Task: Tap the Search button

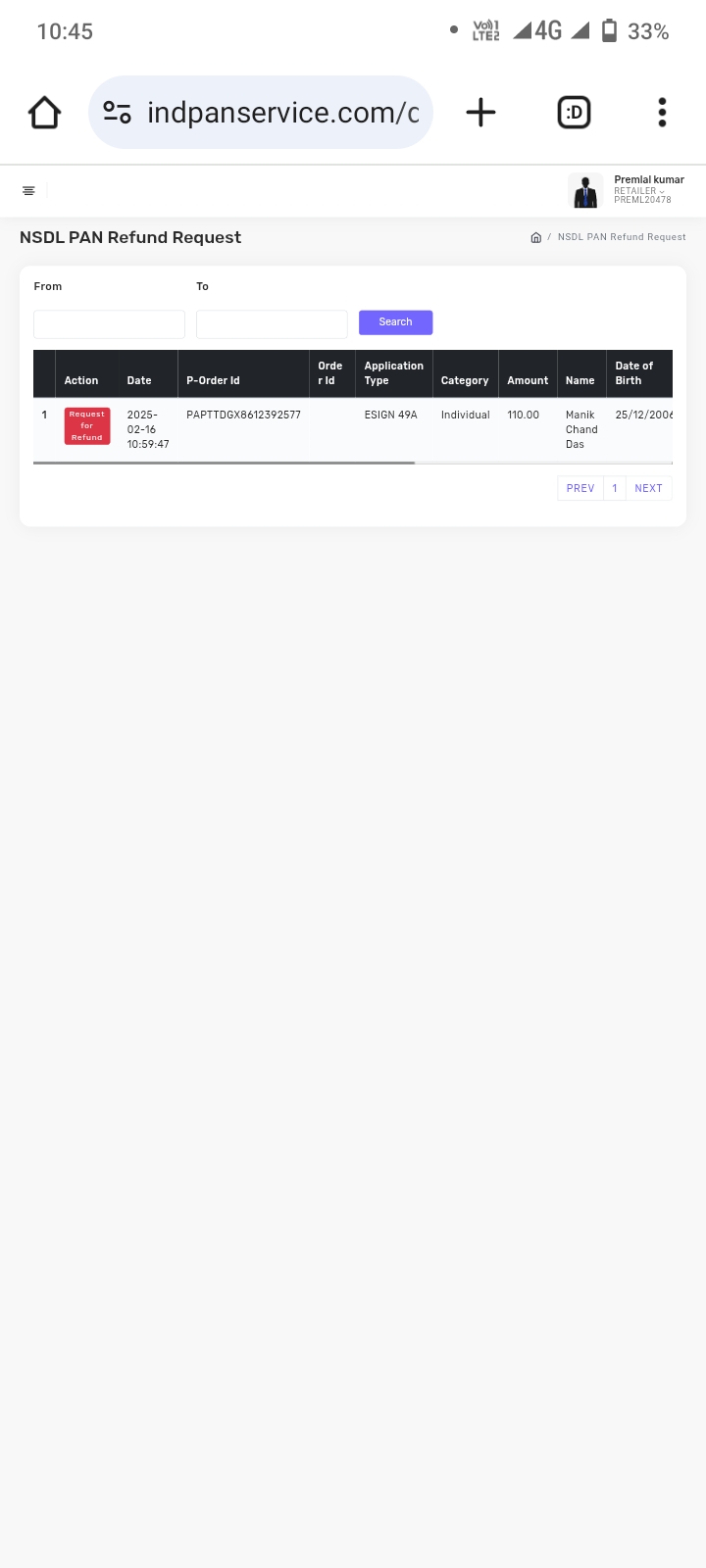Action: pos(395,322)
